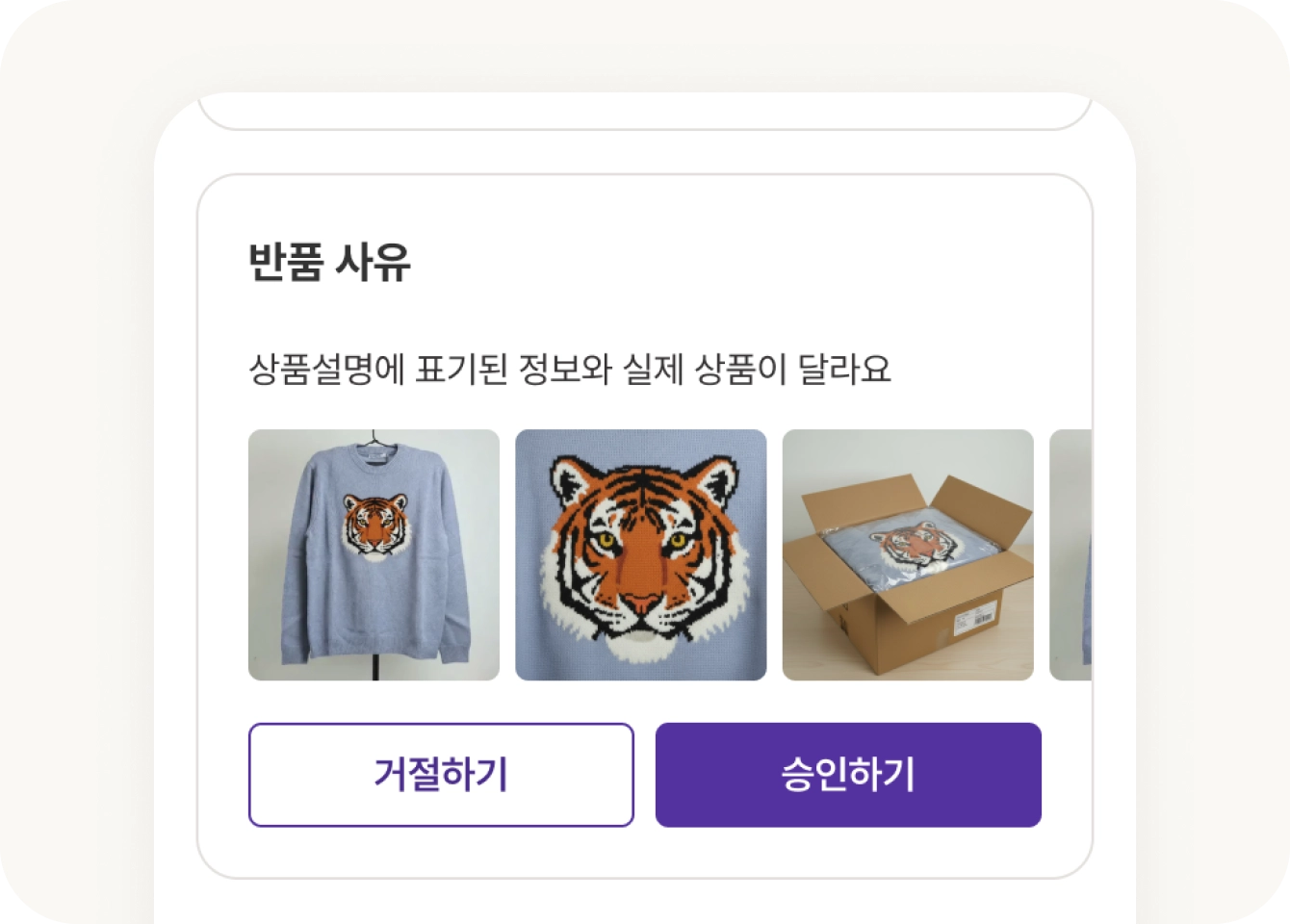Approve the return with 승인하기
Image resolution: width=1290 pixels, height=924 pixels.
click(x=848, y=775)
